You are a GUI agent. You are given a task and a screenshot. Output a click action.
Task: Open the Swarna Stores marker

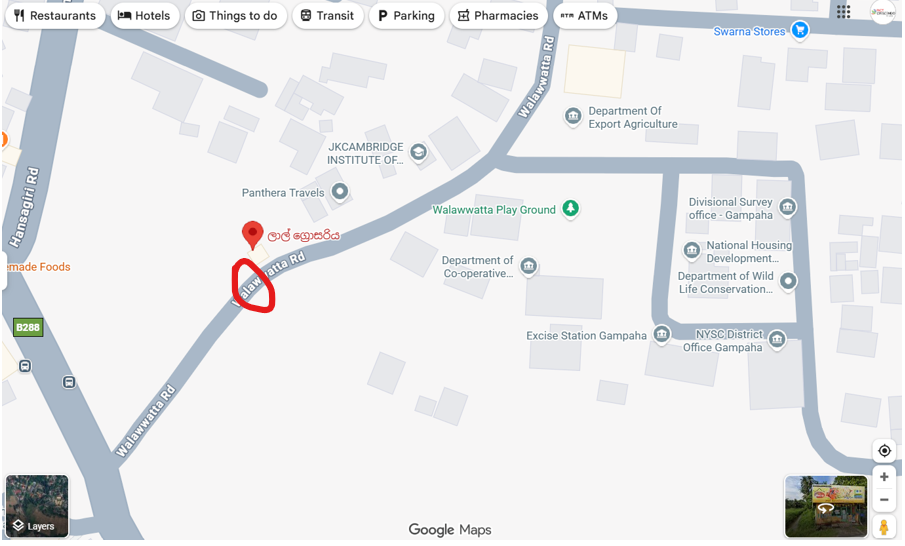pyautogui.click(x=799, y=31)
